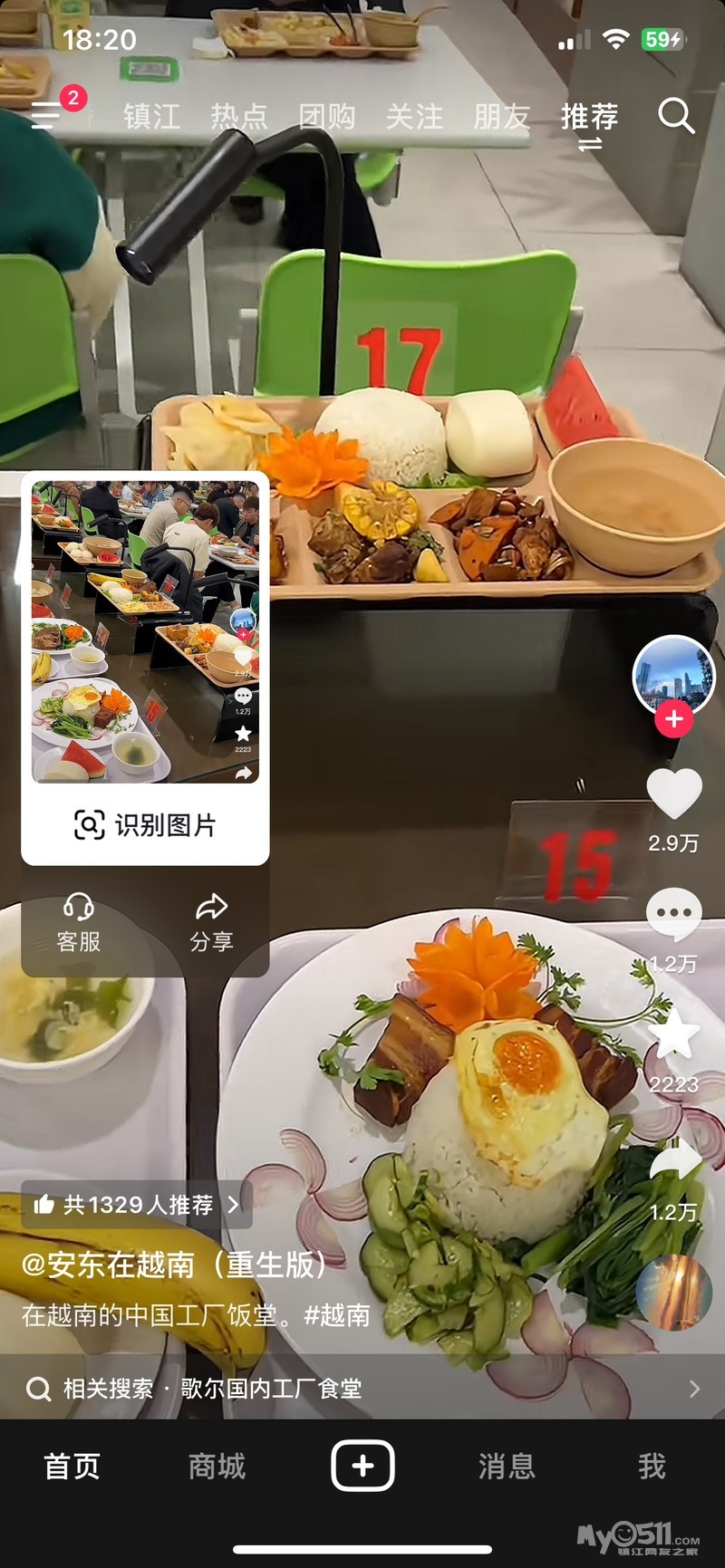Open the search magnifier icon
Image resolution: width=725 pixels, height=1568 pixels.
click(675, 116)
